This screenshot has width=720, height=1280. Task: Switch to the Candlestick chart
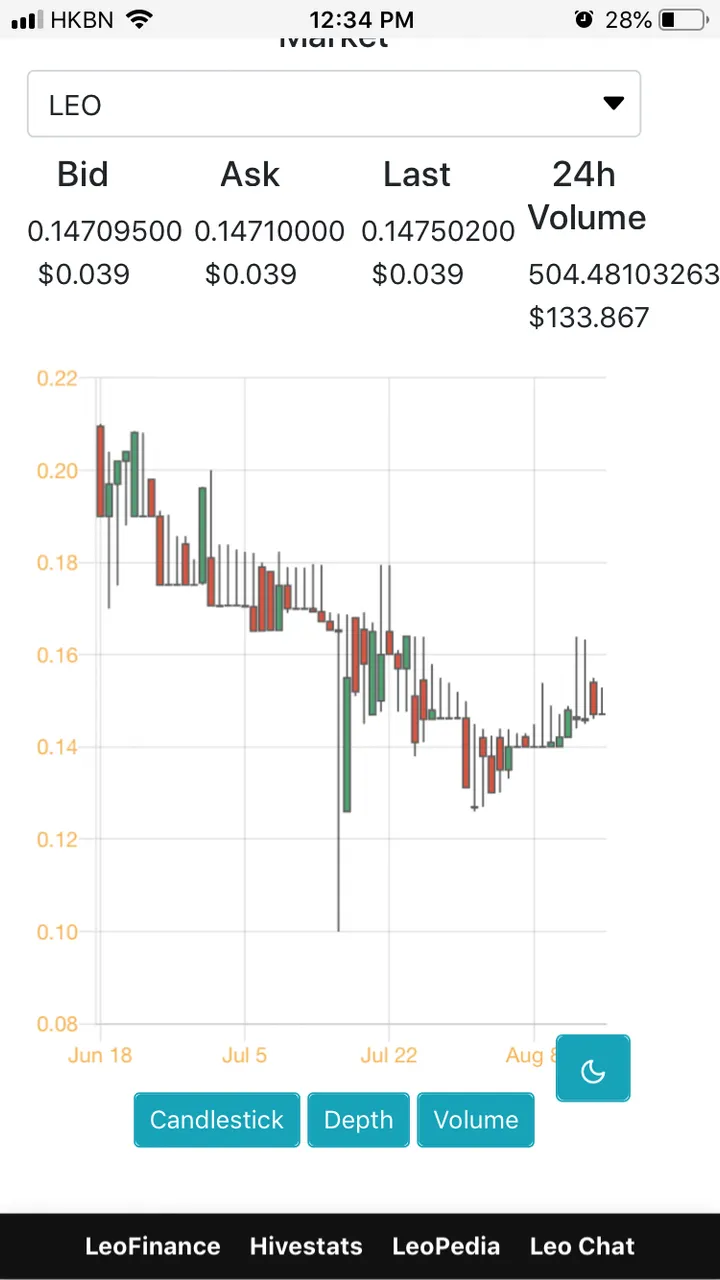[x=216, y=1120]
